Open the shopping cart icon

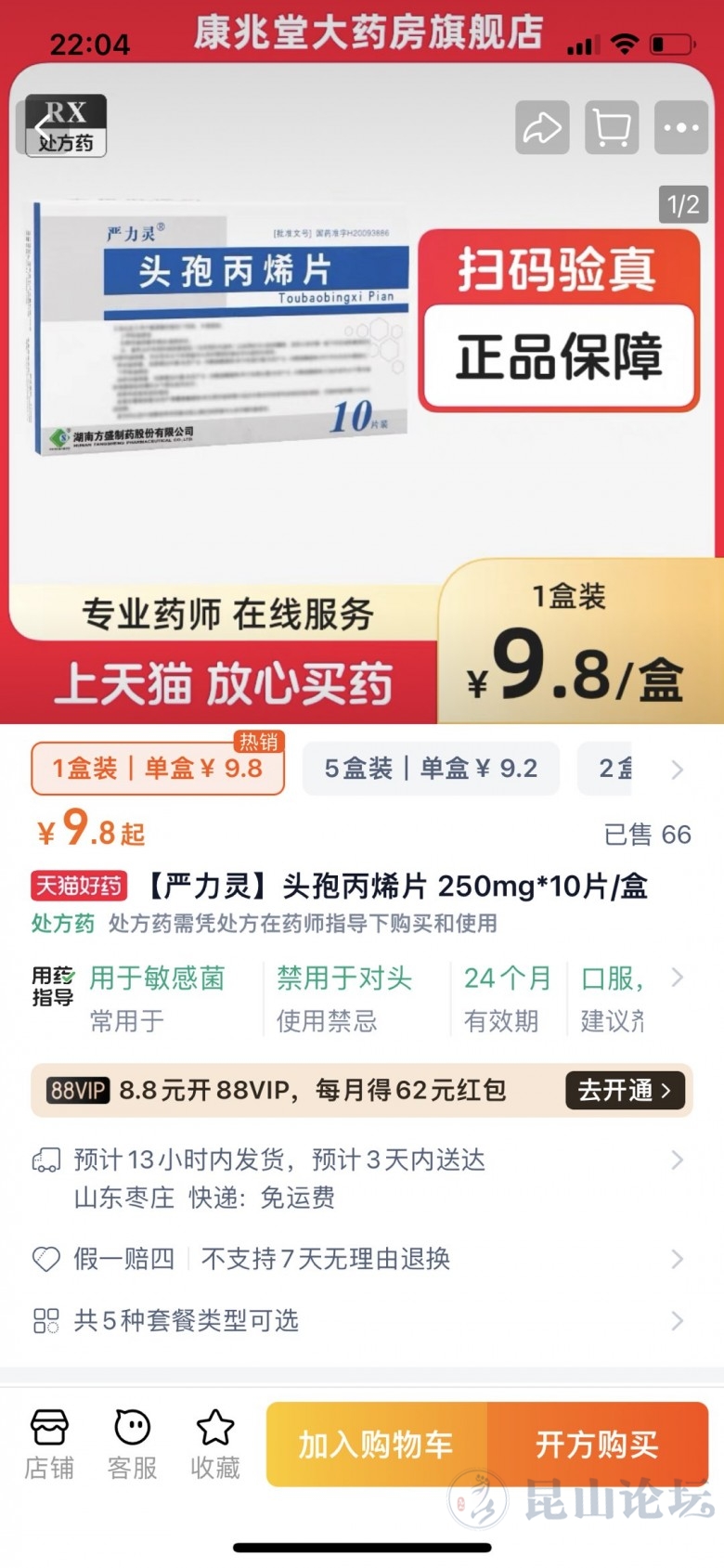coord(612,127)
